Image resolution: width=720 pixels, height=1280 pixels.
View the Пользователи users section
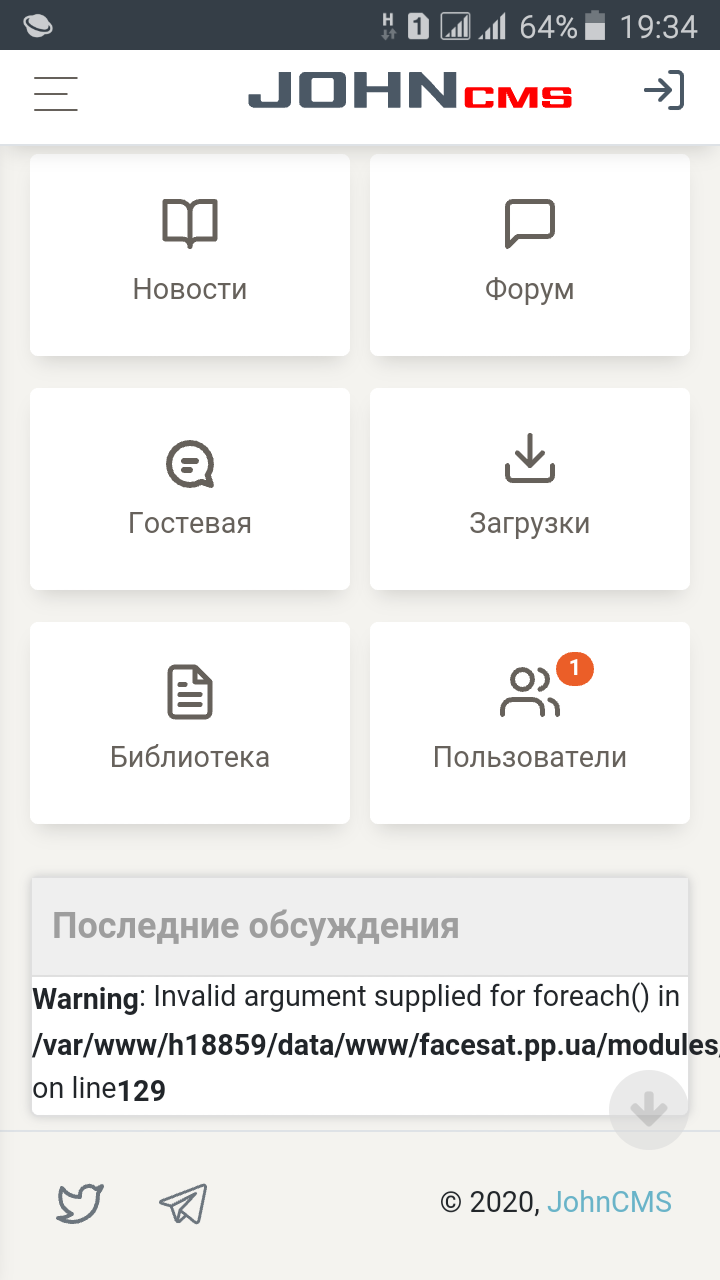point(529,722)
